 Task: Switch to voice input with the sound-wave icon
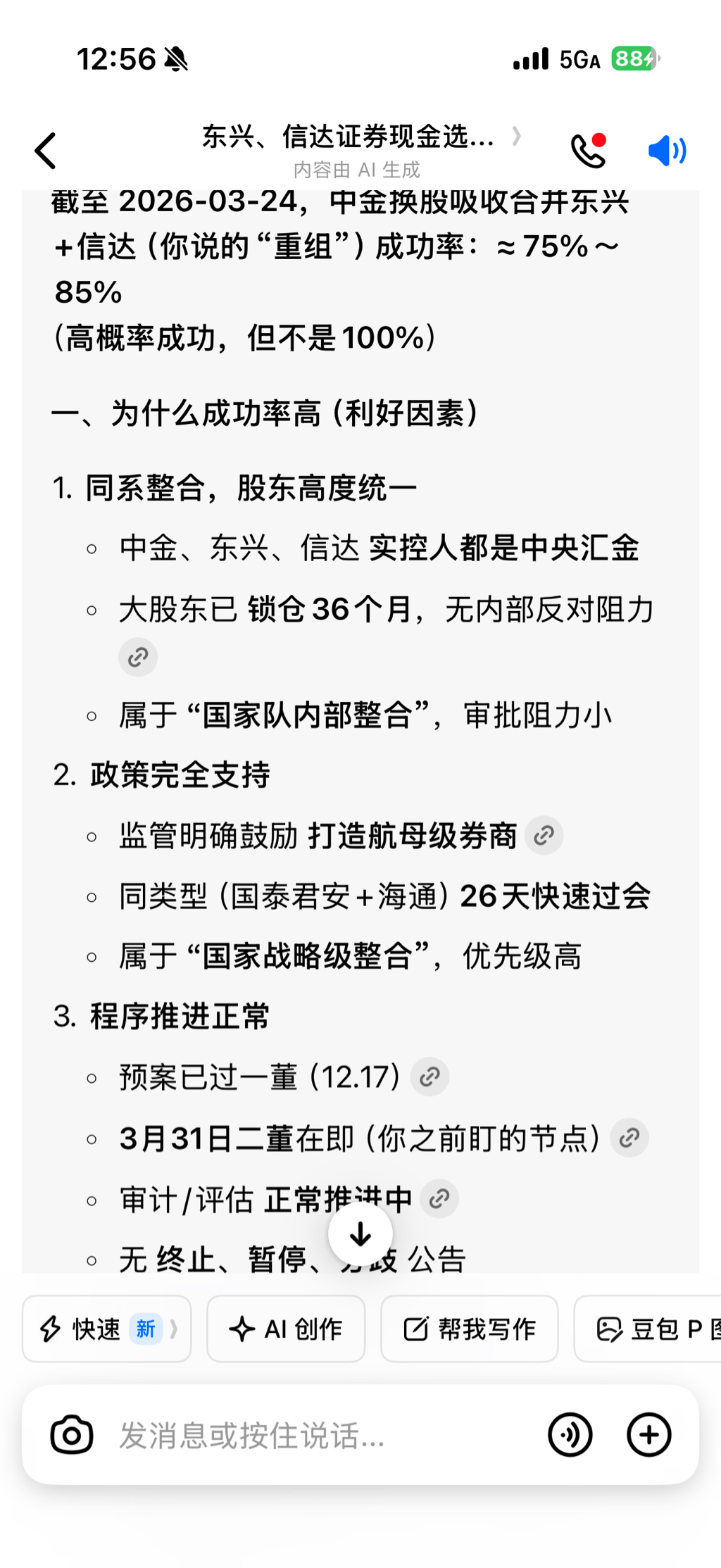coord(570,1435)
